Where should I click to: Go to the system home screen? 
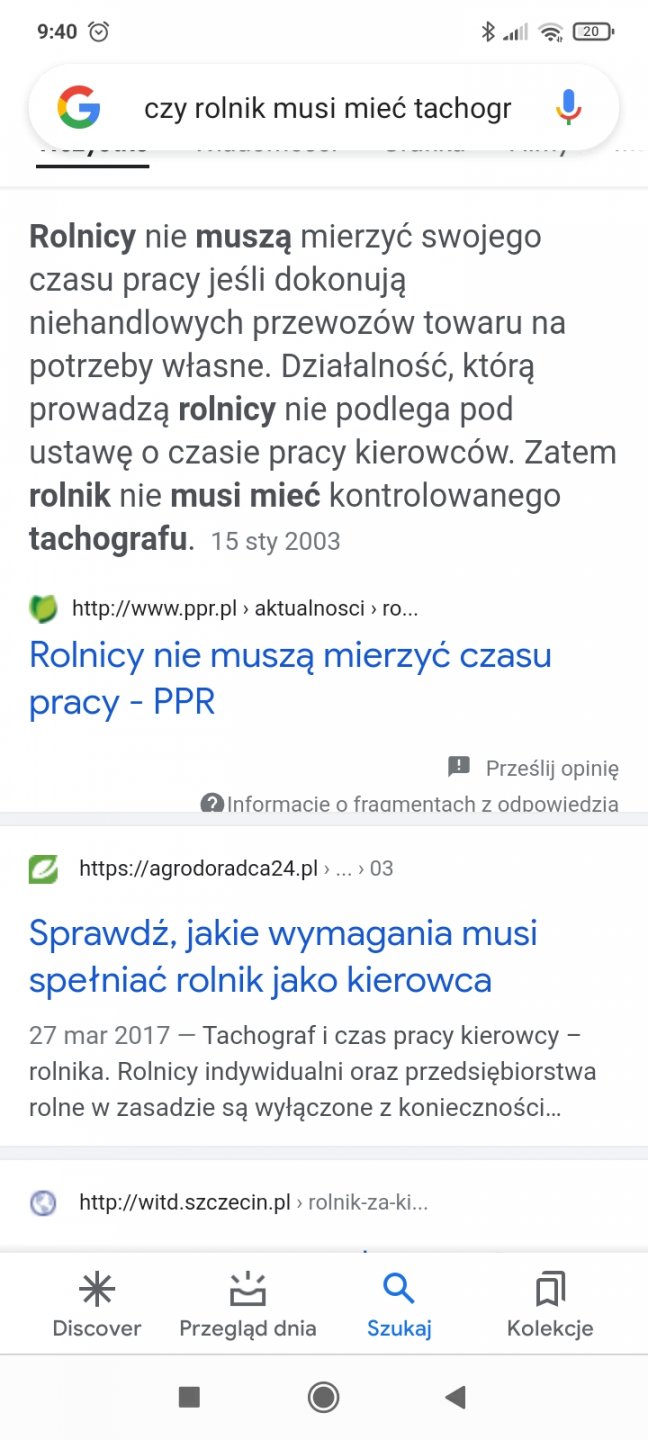(323, 1397)
